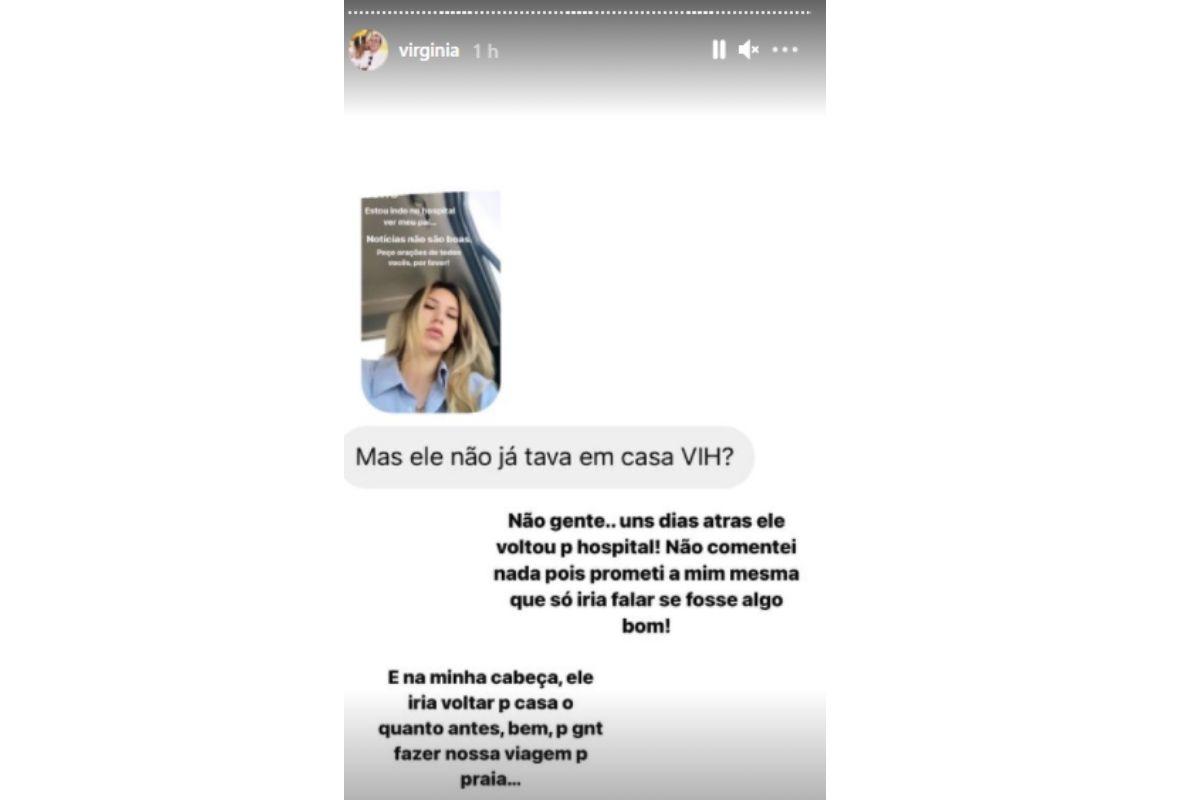Screen dimensions: 1200x800
Task: Unmute the story audio
Action: click(748, 49)
